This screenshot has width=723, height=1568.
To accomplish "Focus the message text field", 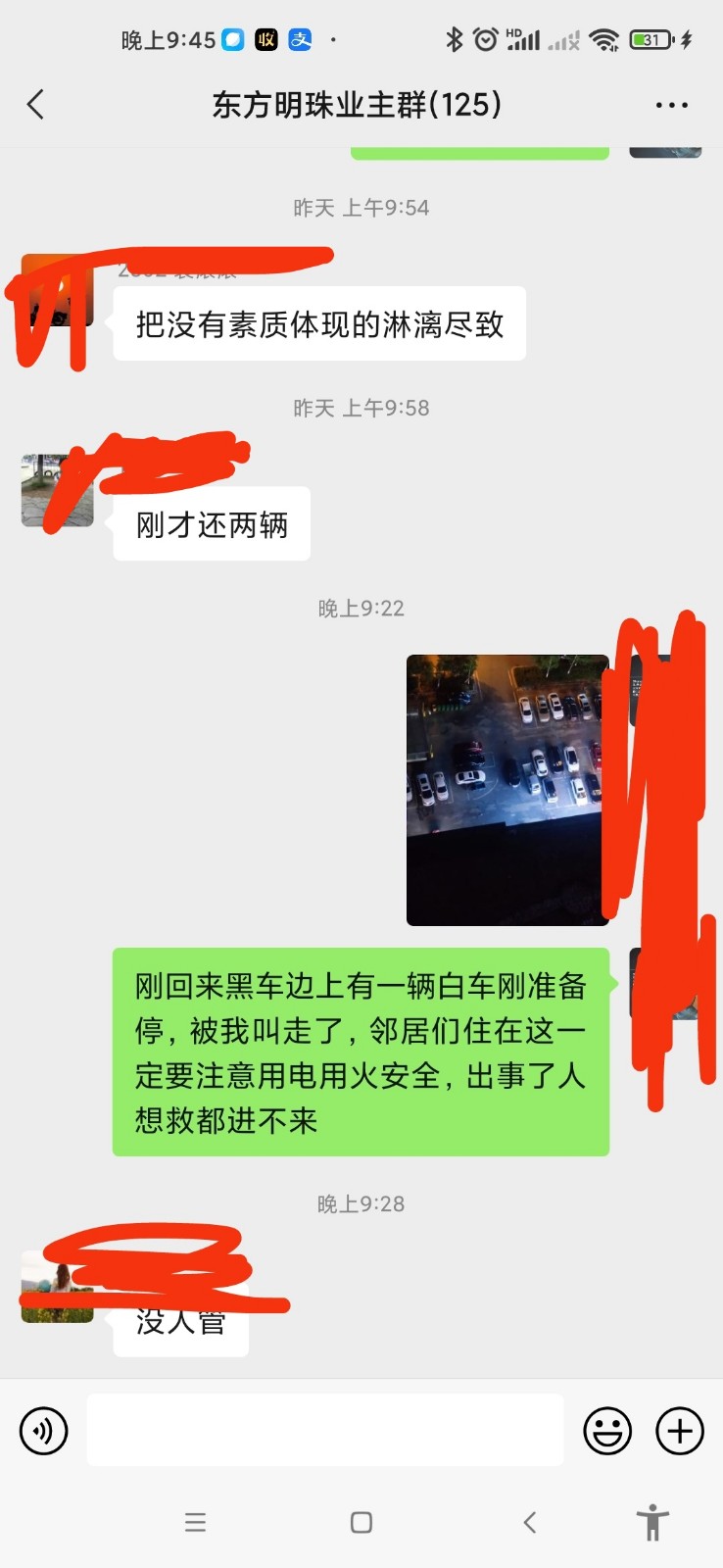I will pos(325,1431).
